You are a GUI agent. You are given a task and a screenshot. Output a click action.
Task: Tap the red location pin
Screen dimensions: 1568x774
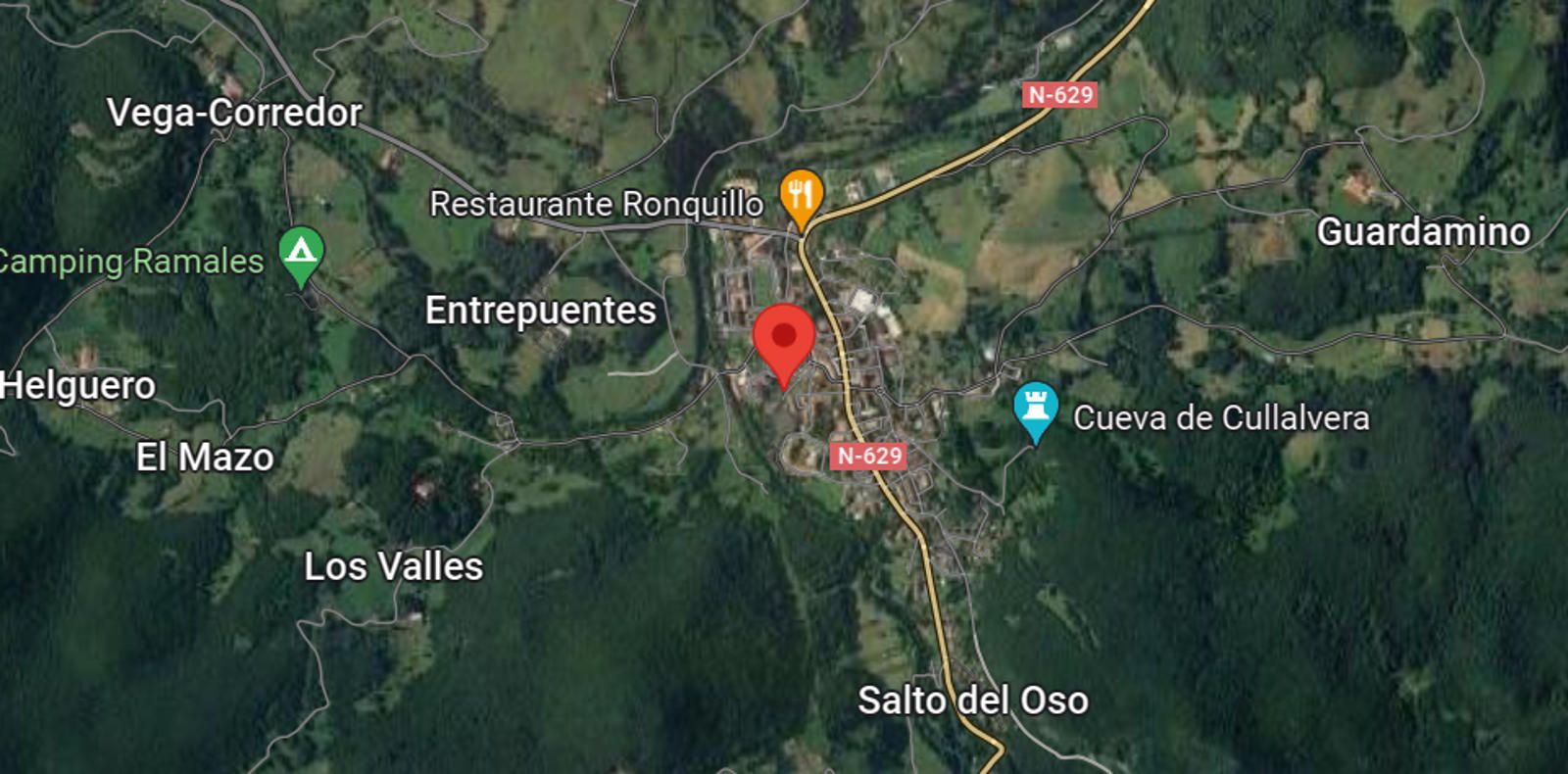[784, 338]
